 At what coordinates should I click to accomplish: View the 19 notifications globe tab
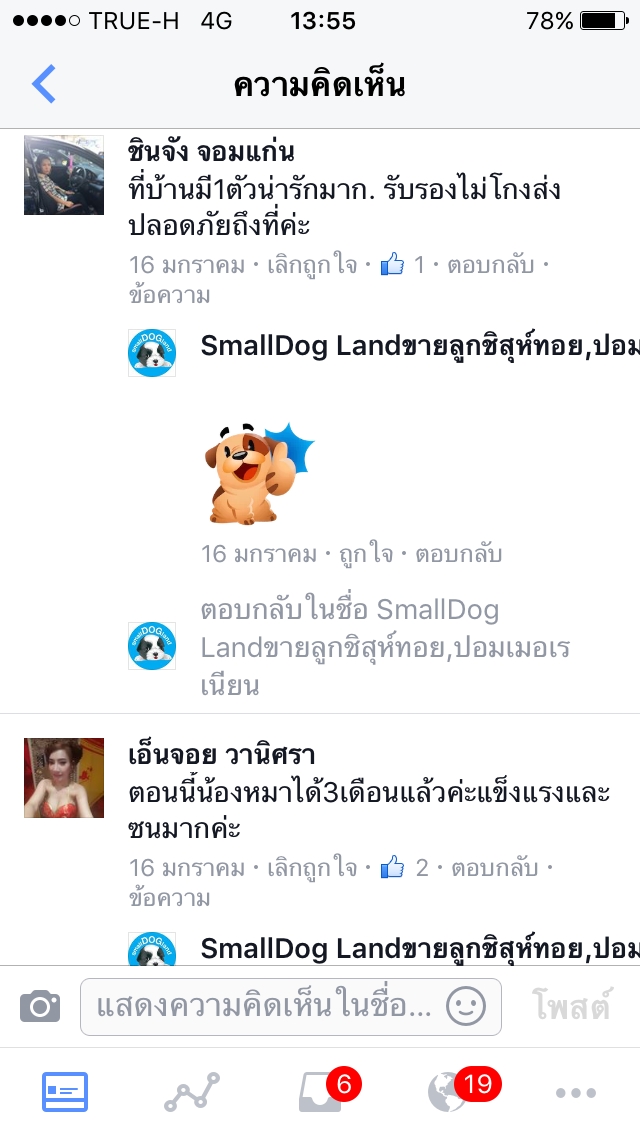pos(450,1092)
